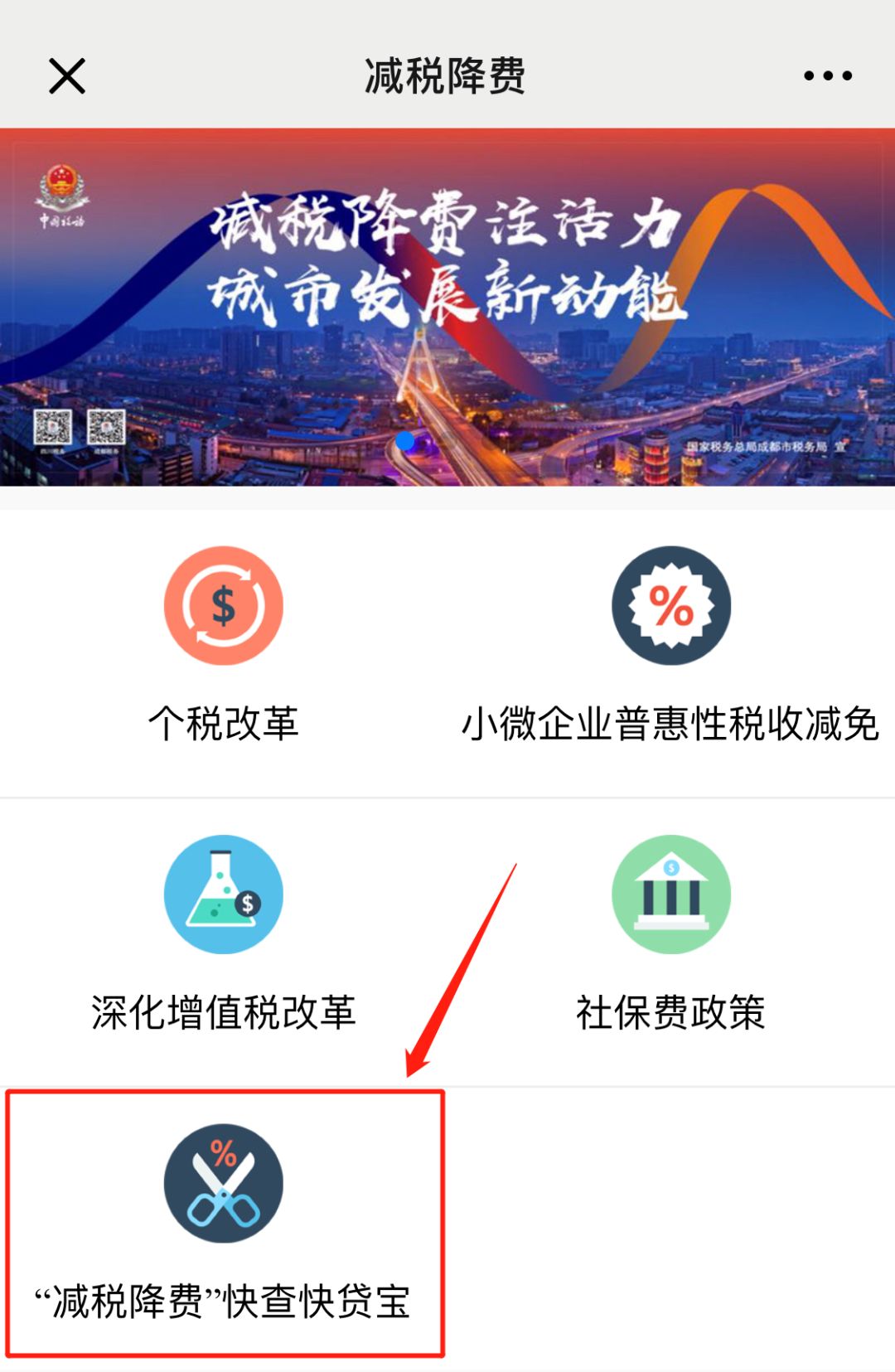Open 小微企业普惠性税收减免
895x1372 pixels.
click(670, 642)
